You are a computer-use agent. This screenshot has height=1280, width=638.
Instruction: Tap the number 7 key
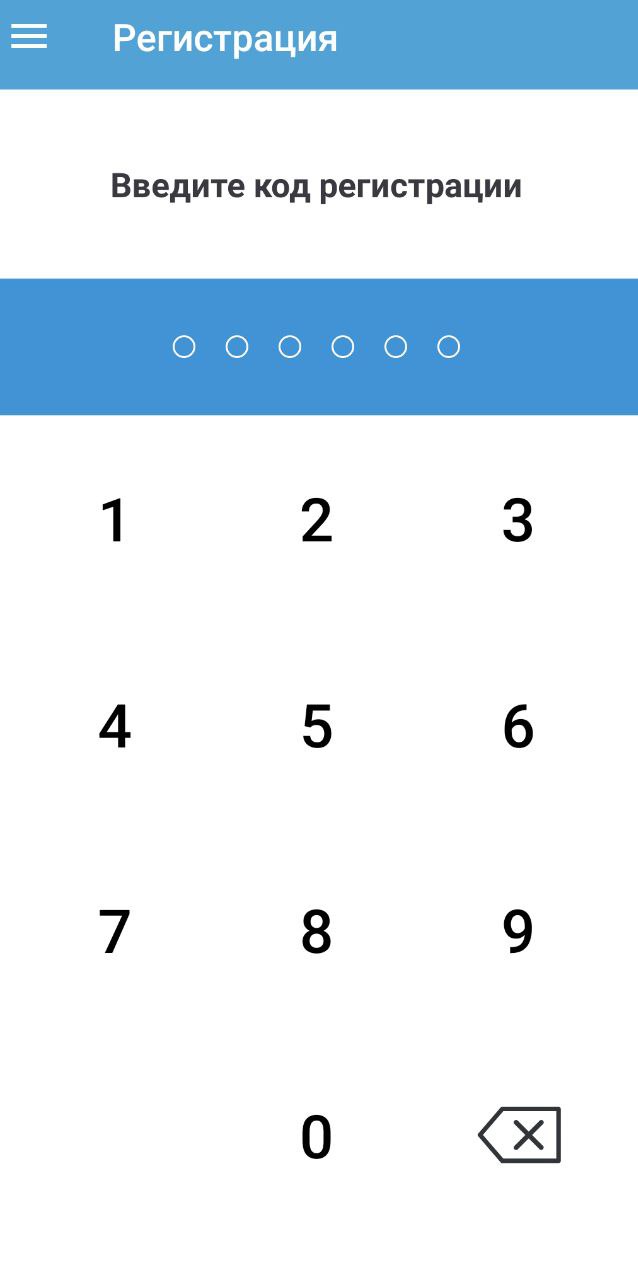(x=115, y=932)
